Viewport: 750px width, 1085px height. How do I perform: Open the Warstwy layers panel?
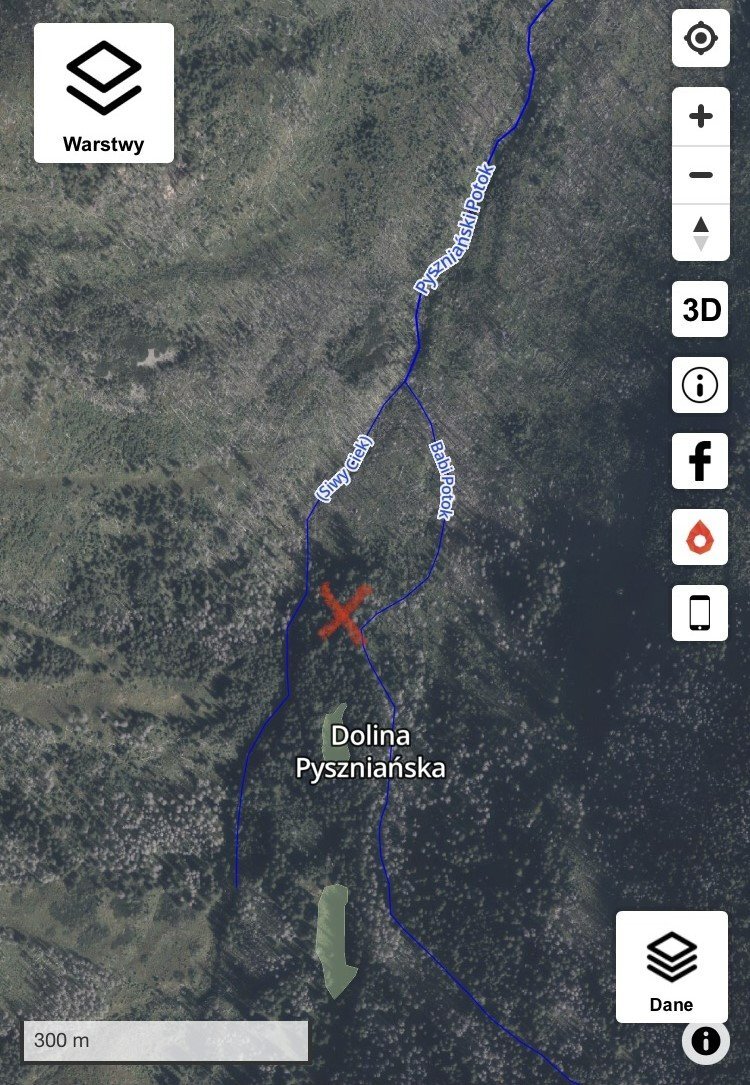pos(104,93)
